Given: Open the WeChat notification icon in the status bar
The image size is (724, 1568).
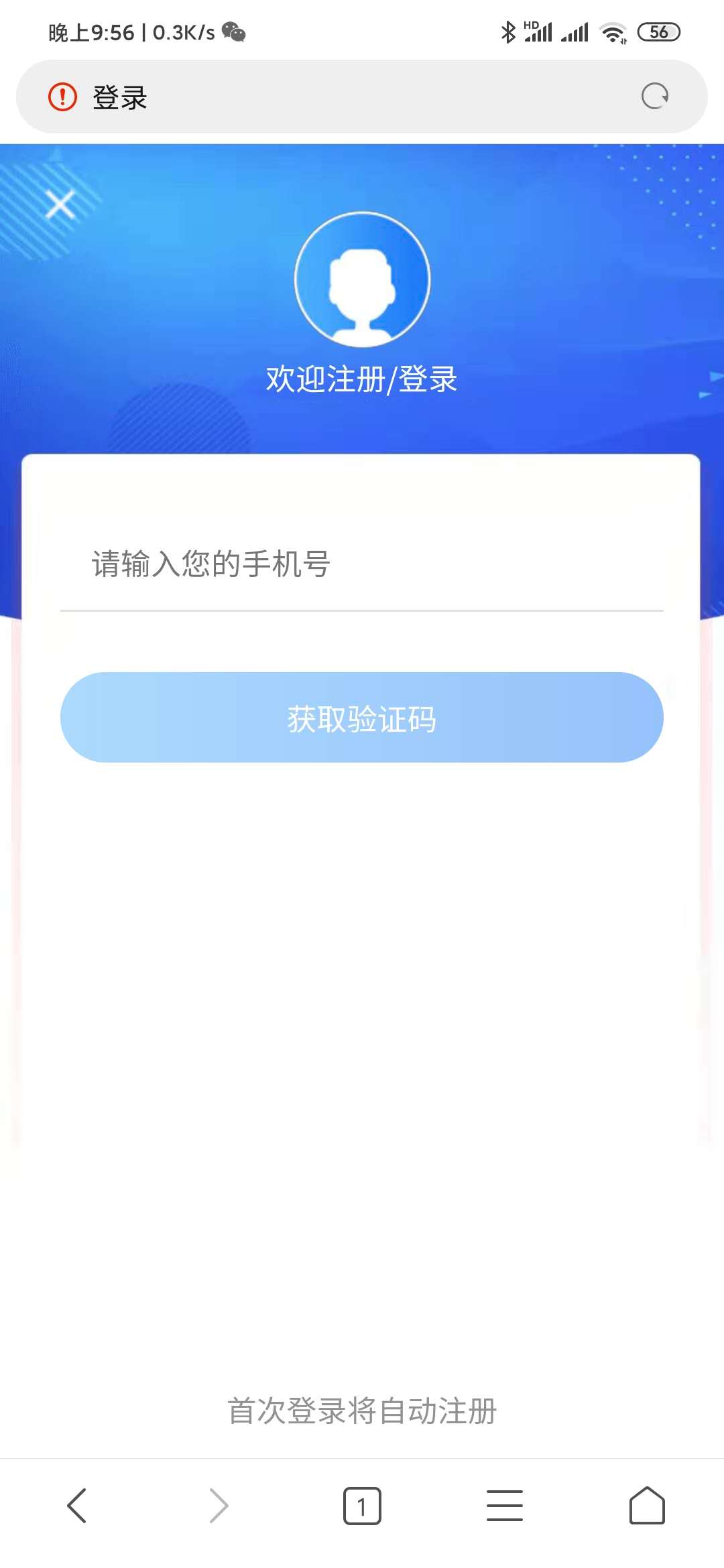Looking at the screenshot, I should [234, 30].
